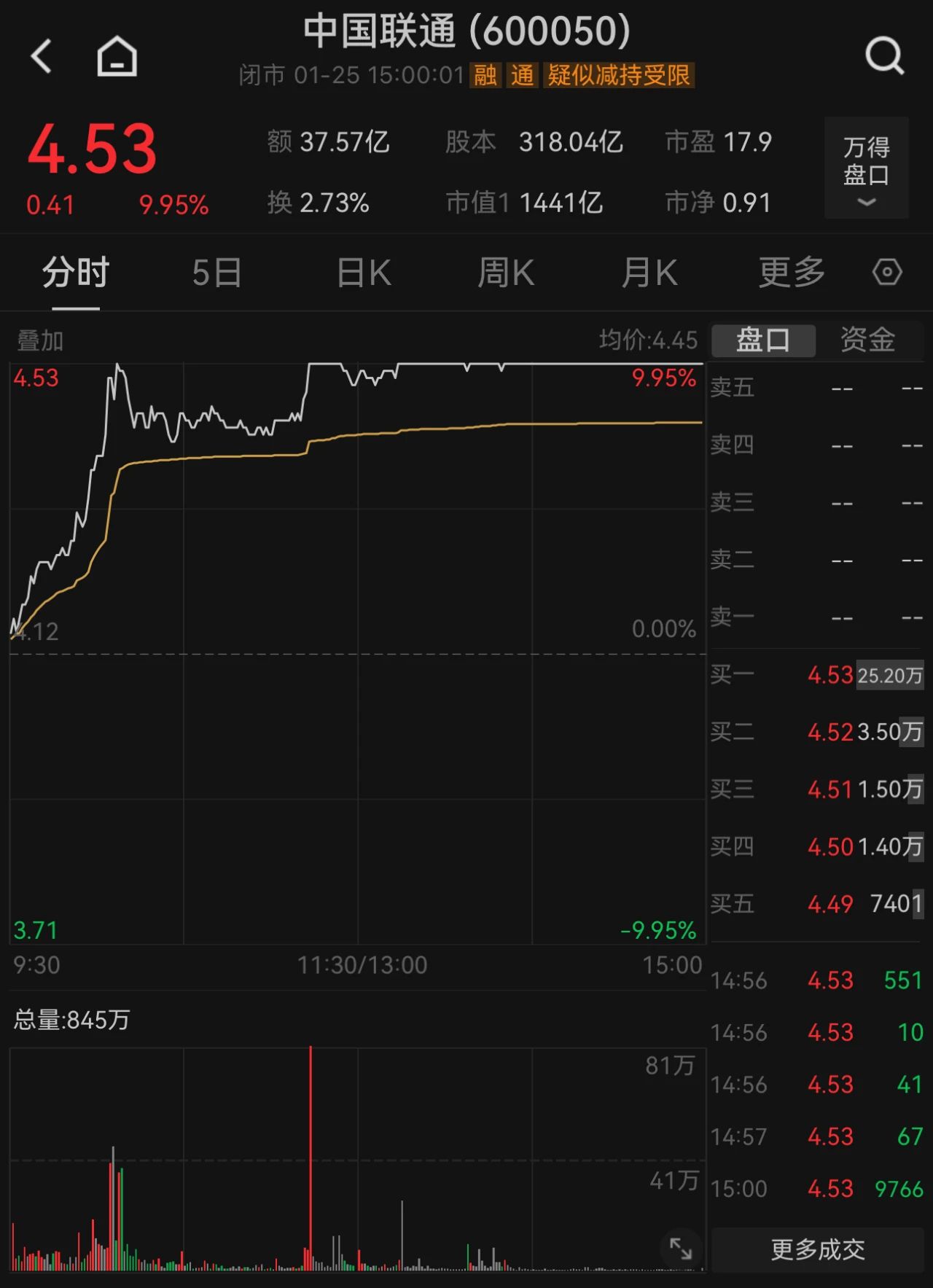
Task: Switch to the 日K chart tab
Action: (364, 273)
